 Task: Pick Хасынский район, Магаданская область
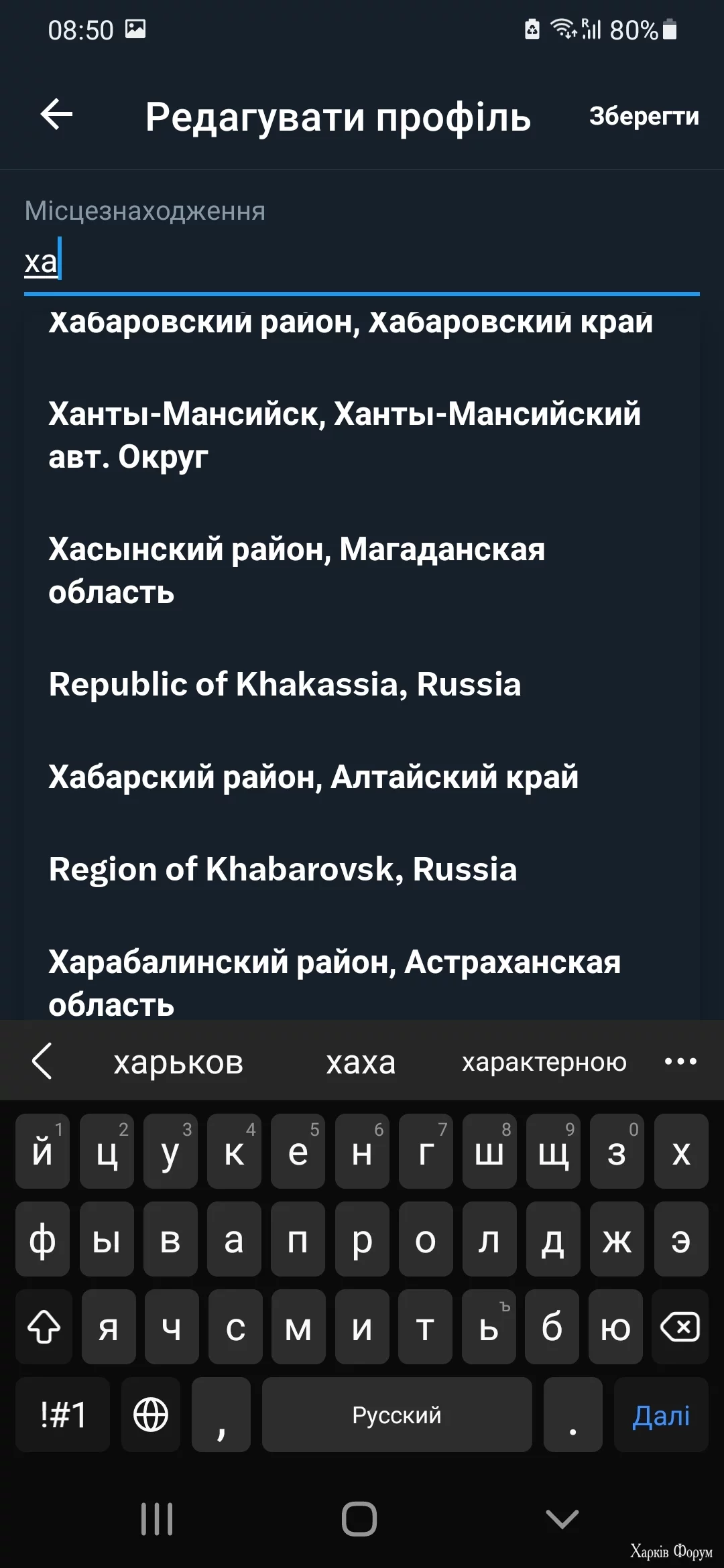click(x=362, y=570)
